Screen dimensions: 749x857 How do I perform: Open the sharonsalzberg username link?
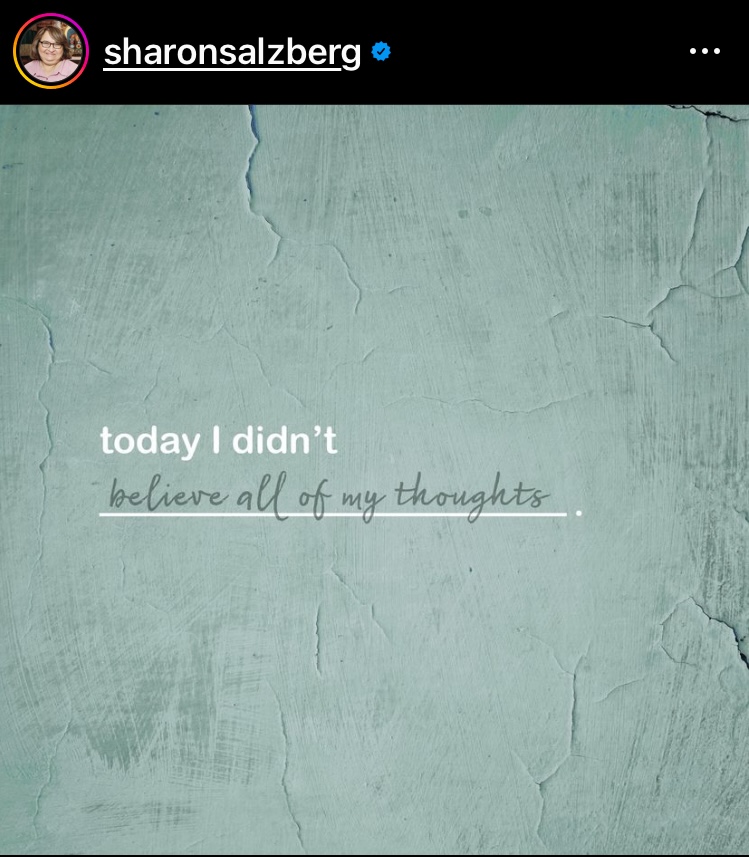(x=232, y=52)
